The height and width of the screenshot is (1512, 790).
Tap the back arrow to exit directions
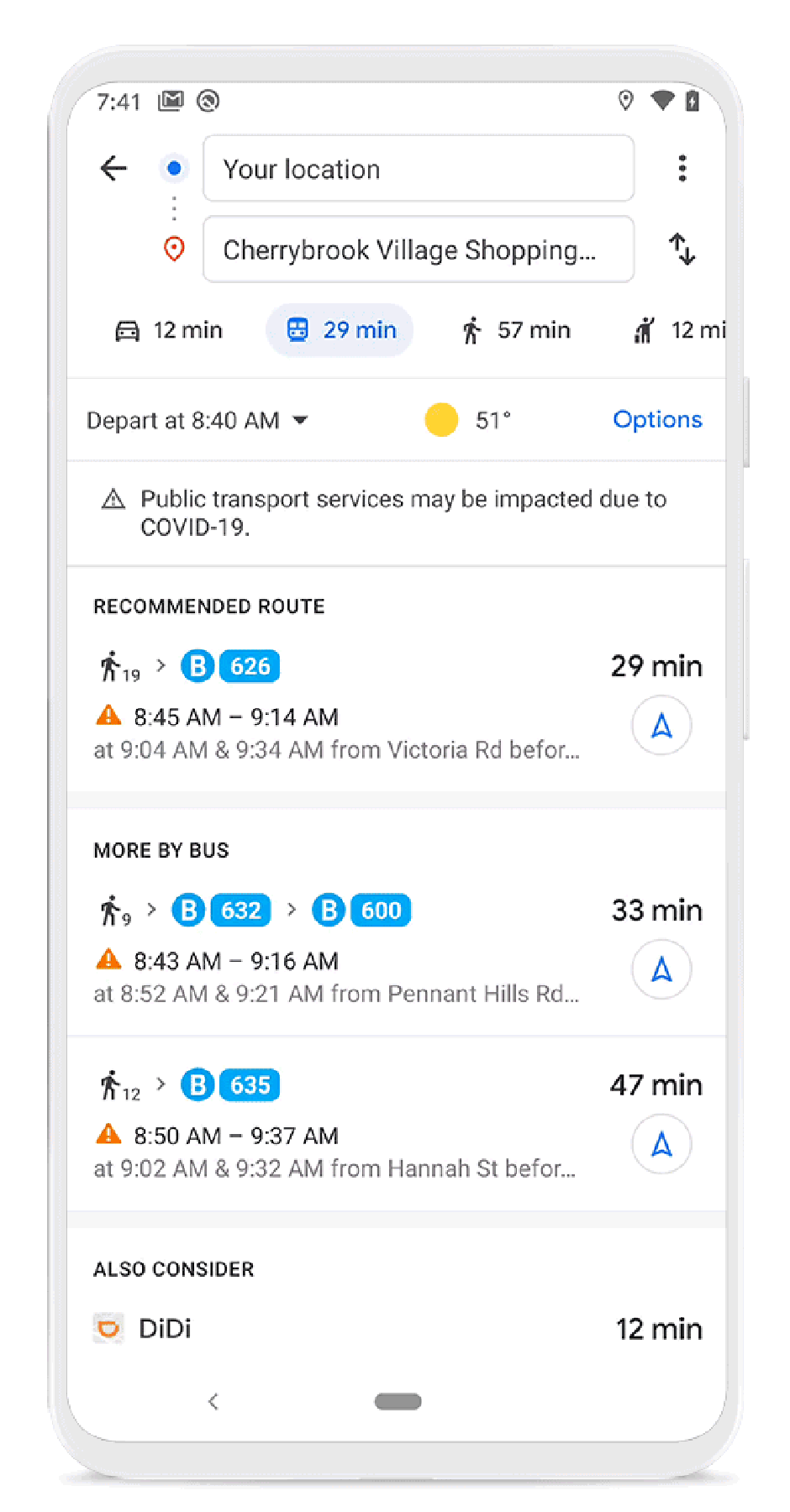(x=113, y=168)
